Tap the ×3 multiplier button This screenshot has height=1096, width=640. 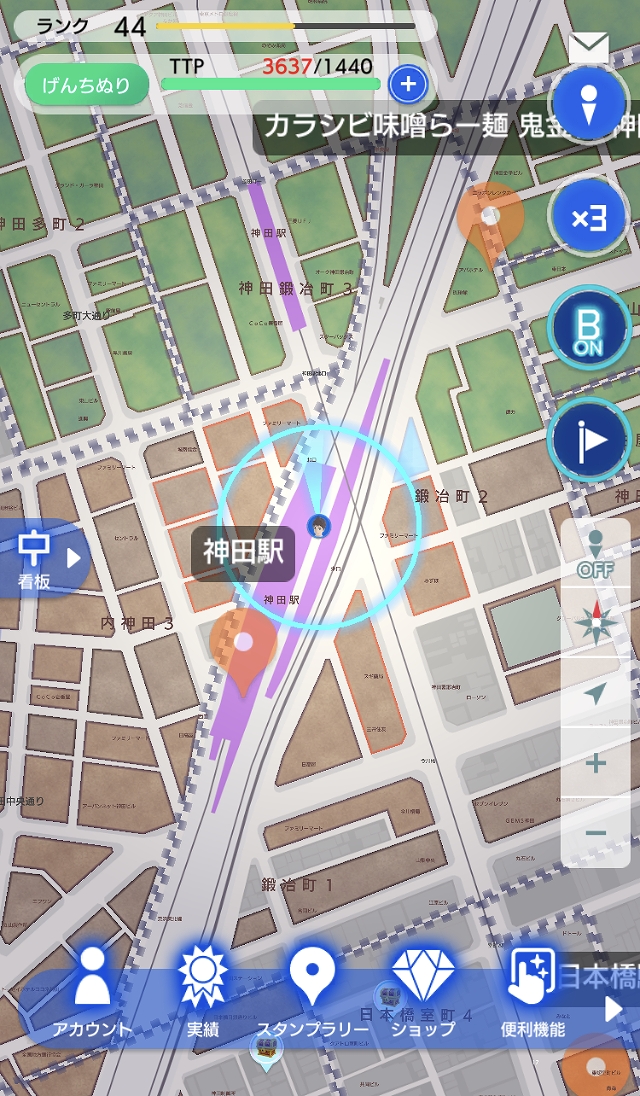tap(589, 216)
